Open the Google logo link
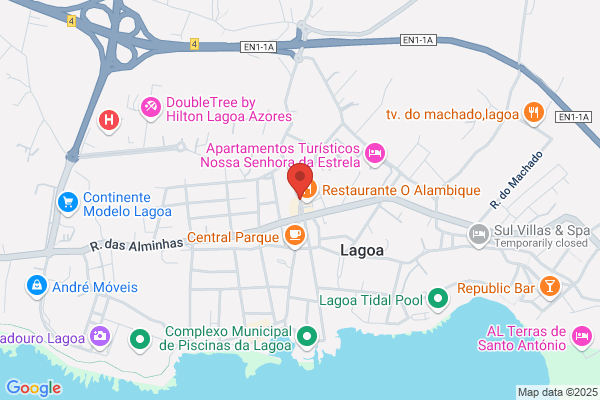The height and width of the screenshot is (400, 600). click(x=34, y=388)
